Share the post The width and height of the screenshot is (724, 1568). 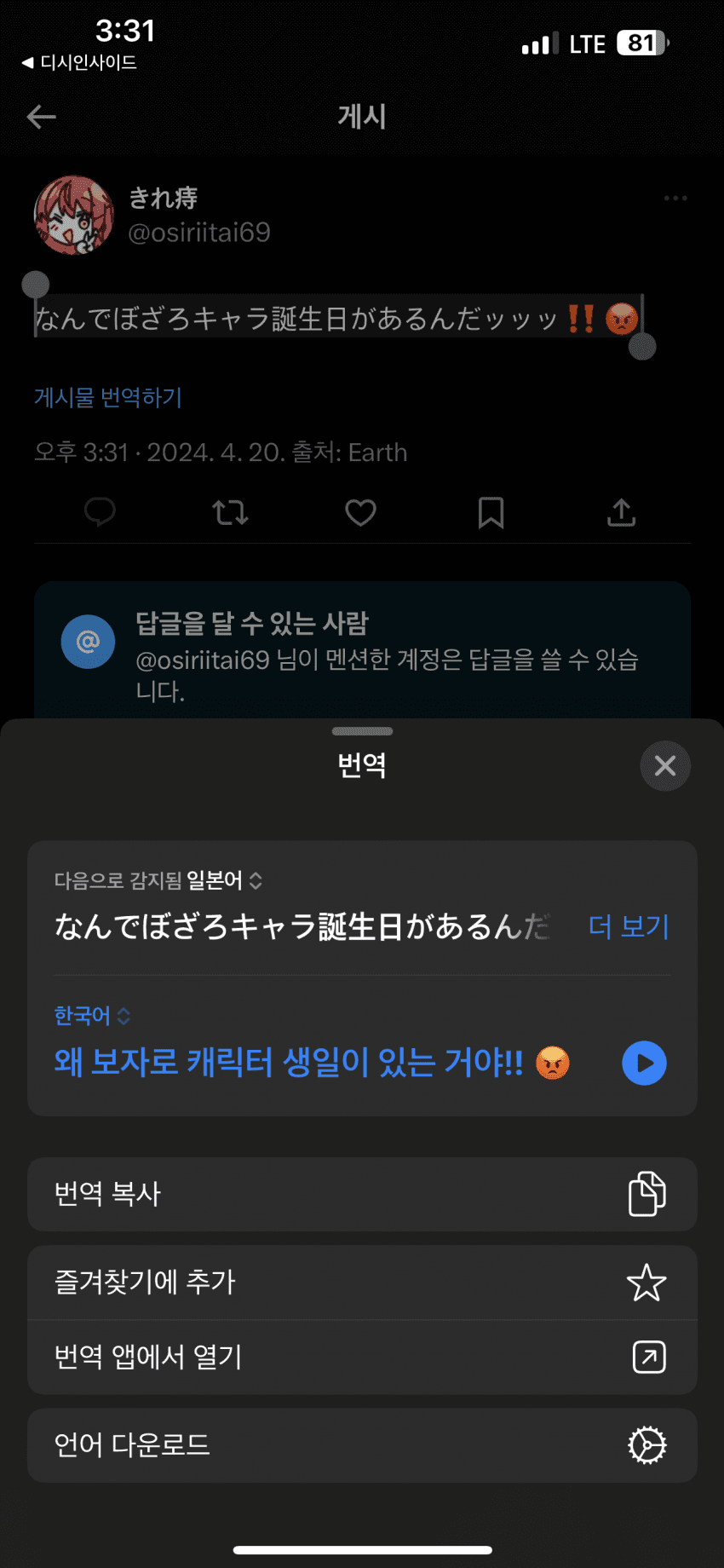tap(621, 512)
